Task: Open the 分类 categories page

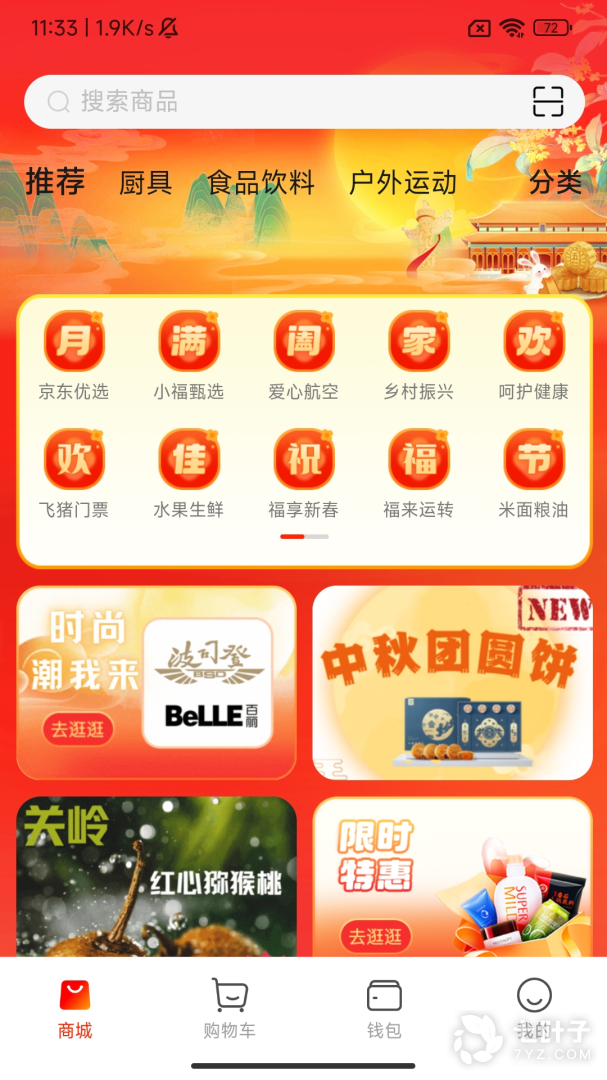Action: coord(555,183)
